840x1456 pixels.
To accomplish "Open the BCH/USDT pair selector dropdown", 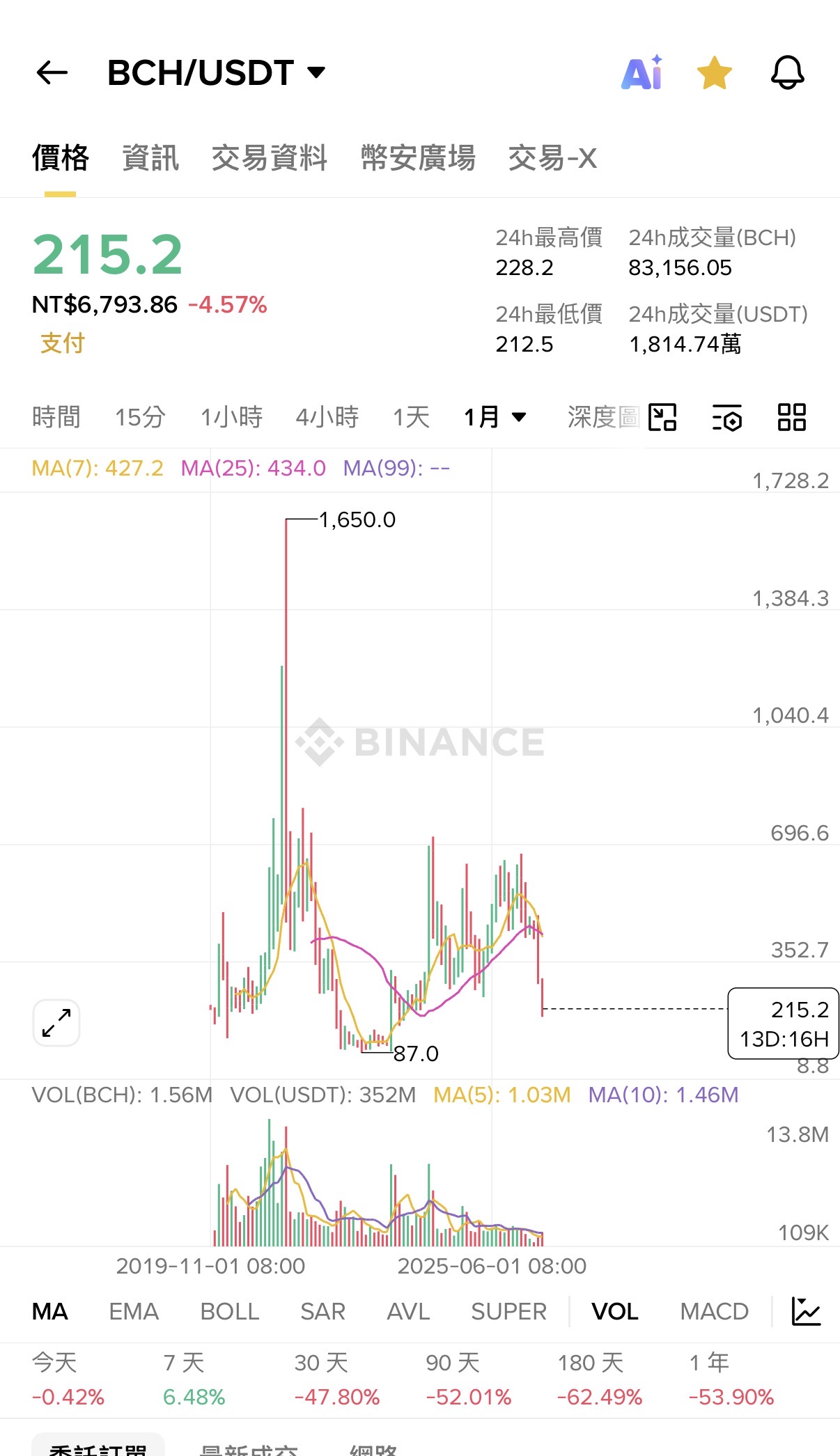I will tap(217, 72).
